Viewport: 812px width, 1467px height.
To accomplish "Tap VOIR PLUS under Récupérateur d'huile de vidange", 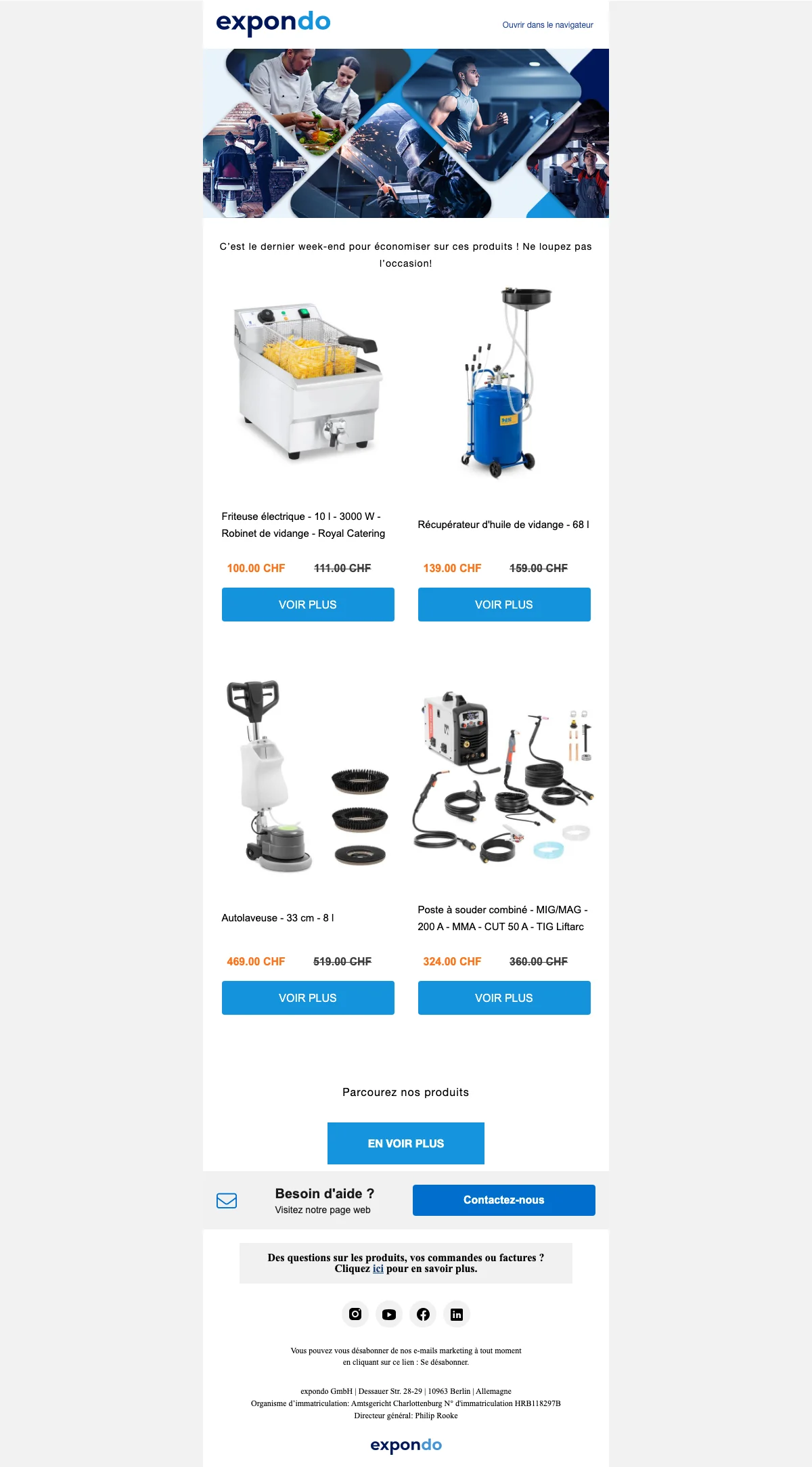I will click(504, 605).
